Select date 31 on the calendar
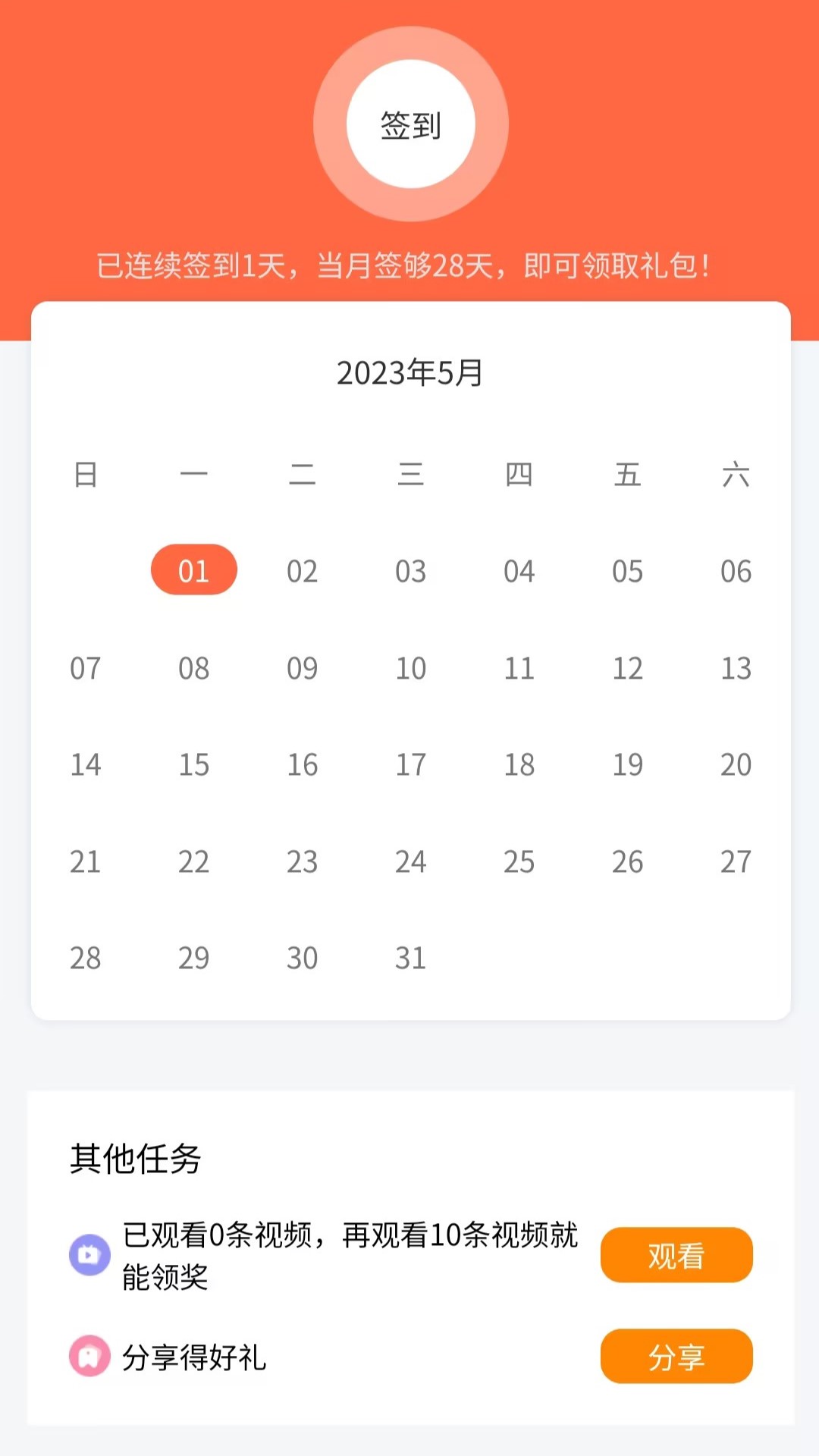The height and width of the screenshot is (1456, 819). click(x=411, y=958)
